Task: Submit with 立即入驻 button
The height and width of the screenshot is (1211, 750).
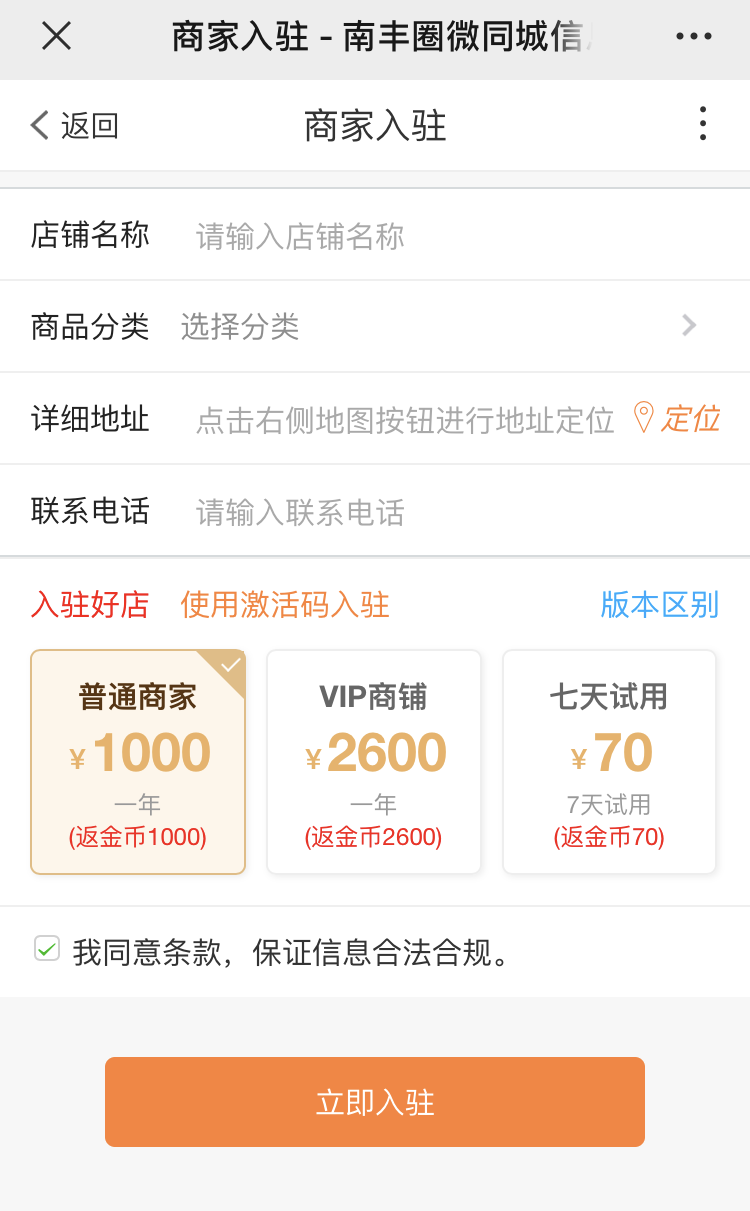Action: click(375, 1101)
